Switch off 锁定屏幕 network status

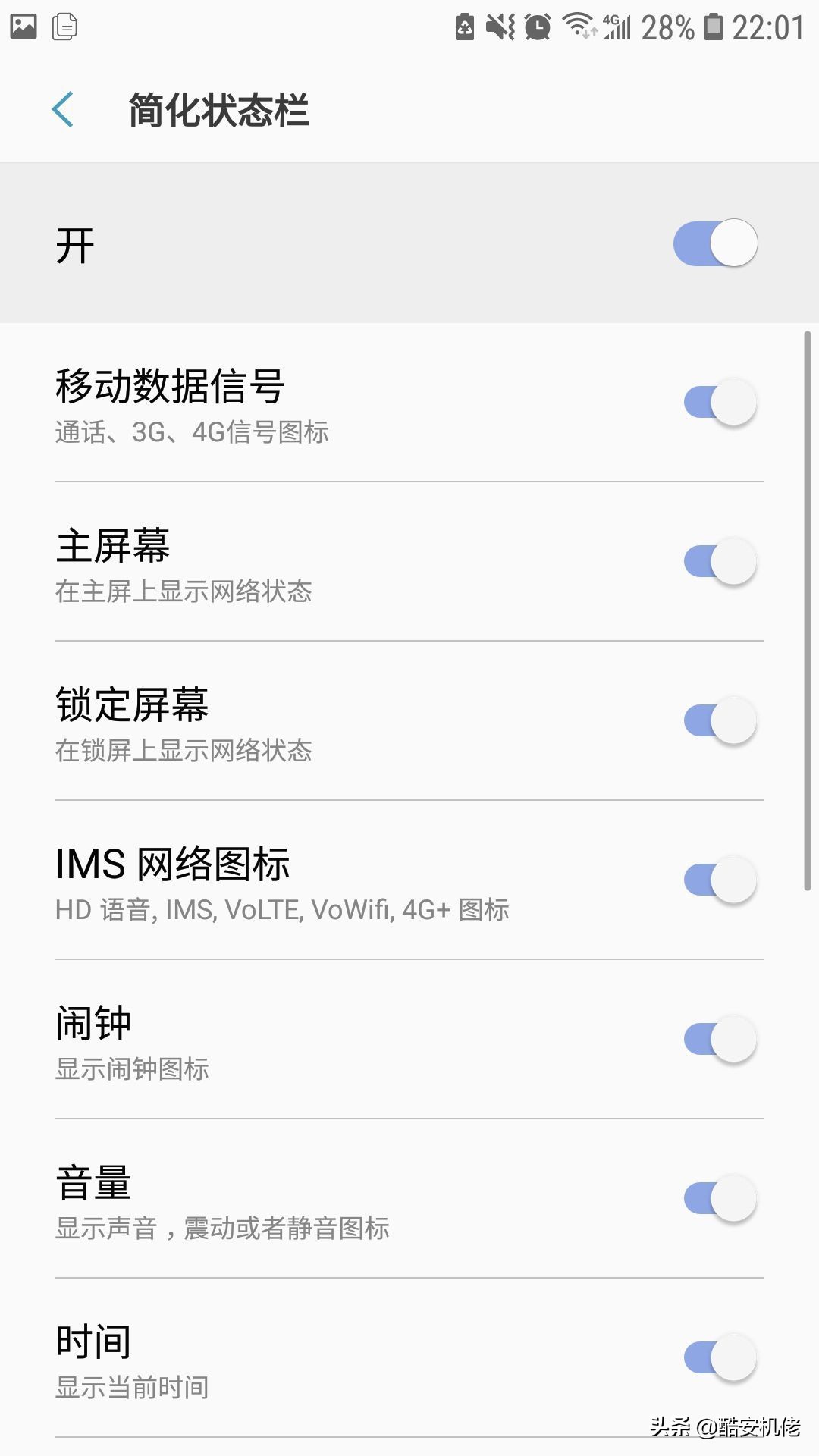720,721
